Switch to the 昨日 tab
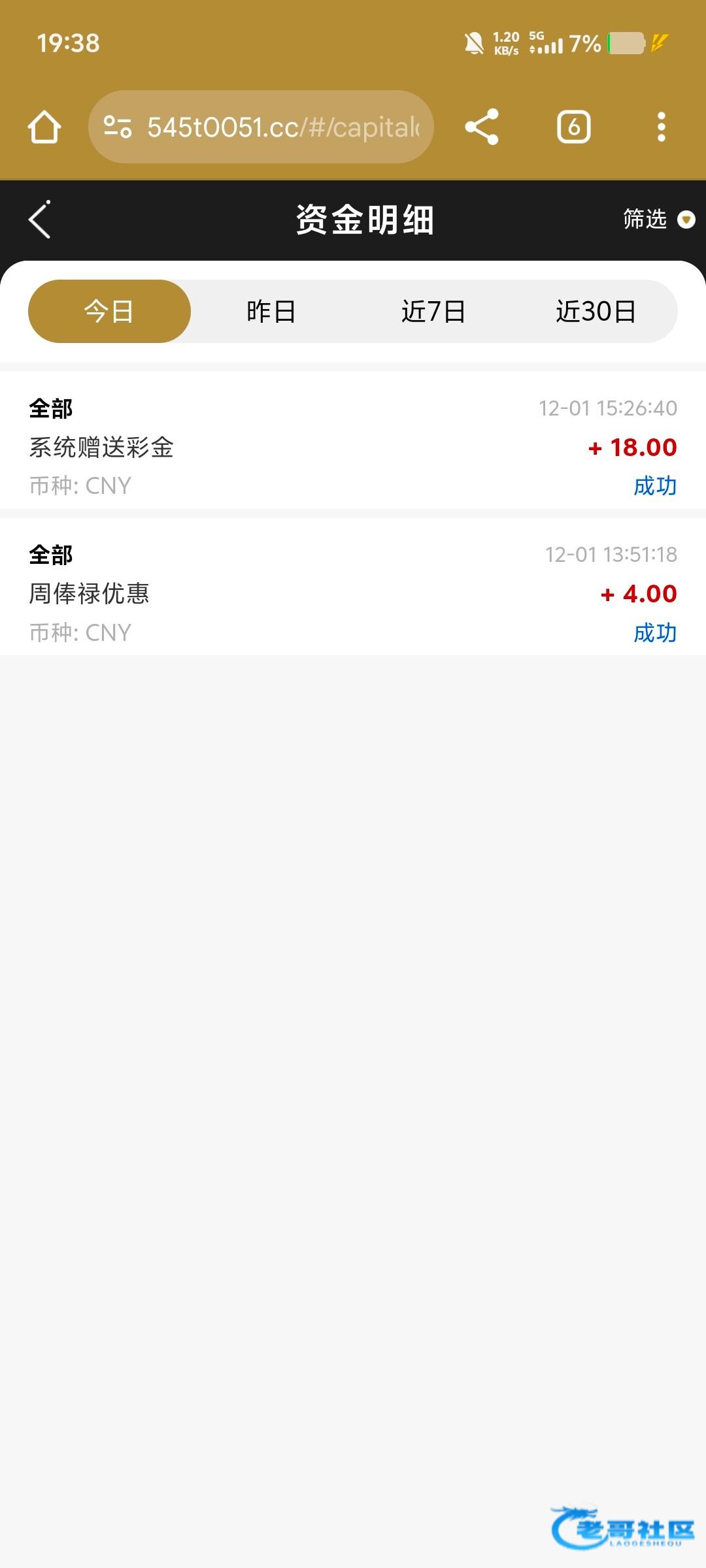This screenshot has width=706, height=1568. (x=271, y=312)
